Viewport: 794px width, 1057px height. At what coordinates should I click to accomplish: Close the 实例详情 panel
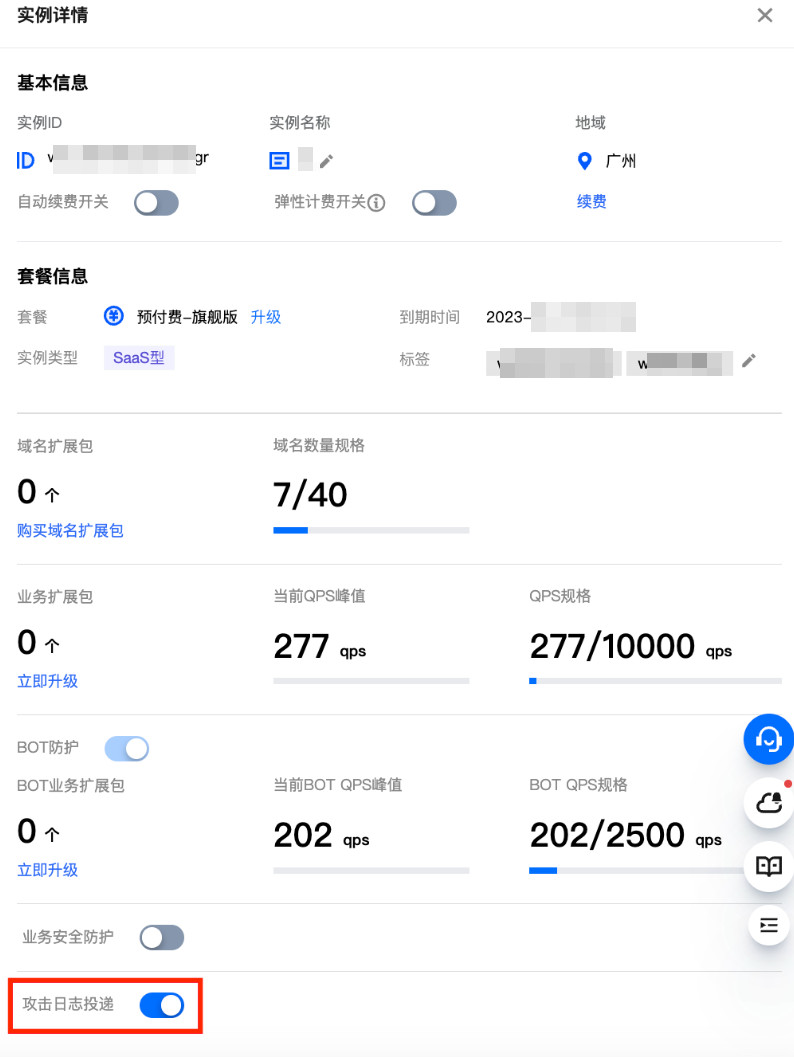[x=765, y=15]
